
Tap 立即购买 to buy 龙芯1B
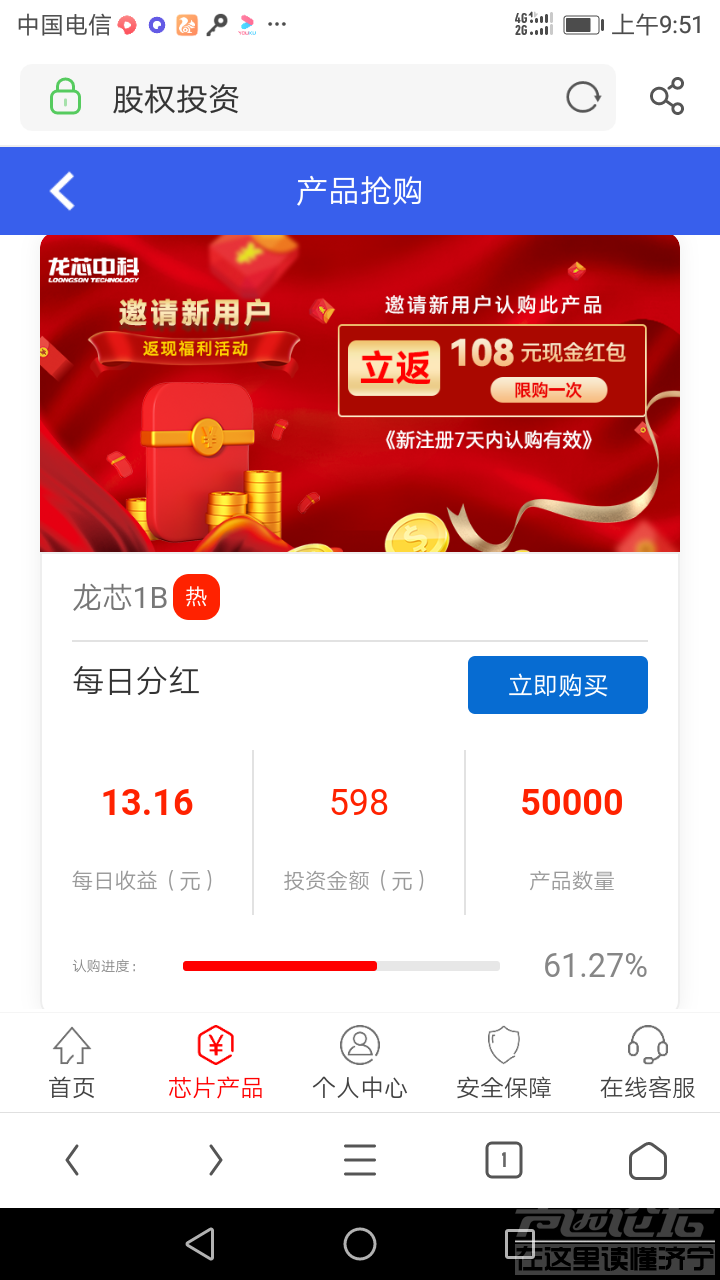[557, 685]
